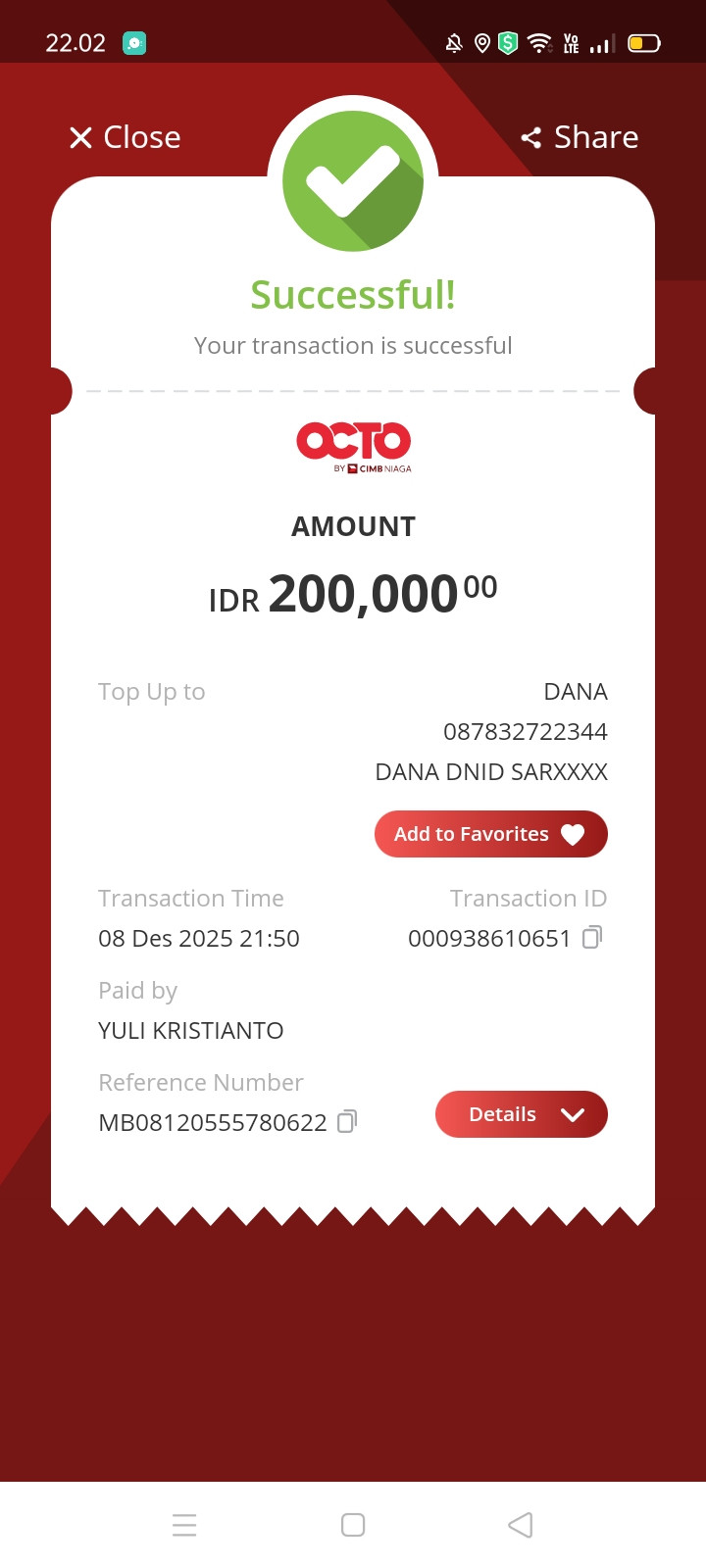Go back using system navigation
The height and width of the screenshot is (1568, 706).
pyautogui.click(x=521, y=1525)
